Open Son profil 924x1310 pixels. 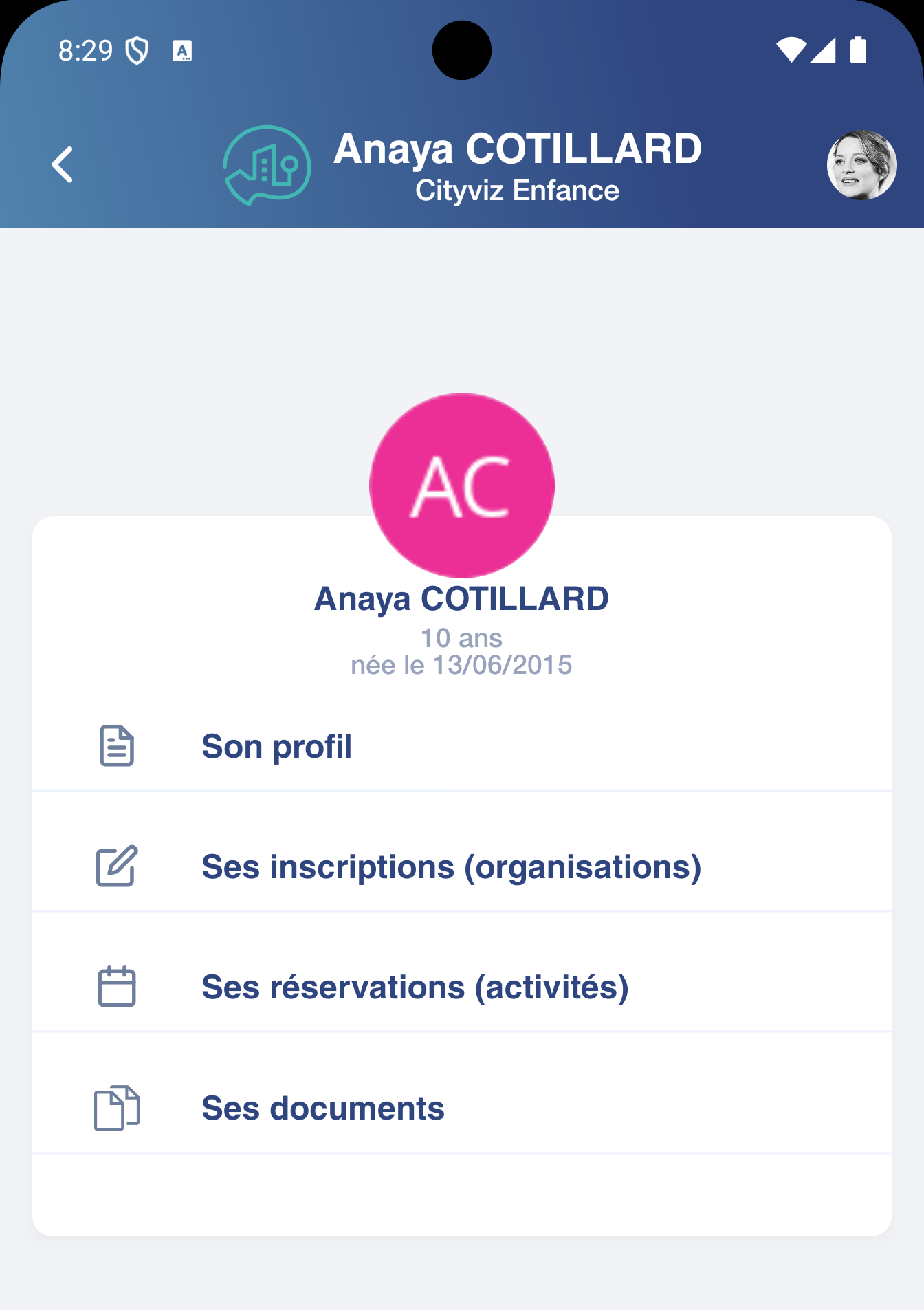[x=276, y=746]
